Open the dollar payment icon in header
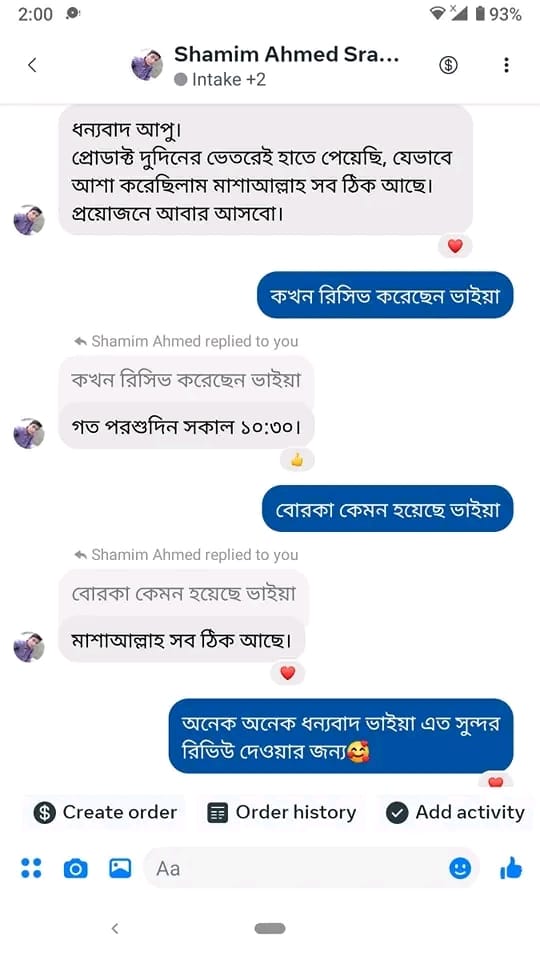 coord(448,65)
